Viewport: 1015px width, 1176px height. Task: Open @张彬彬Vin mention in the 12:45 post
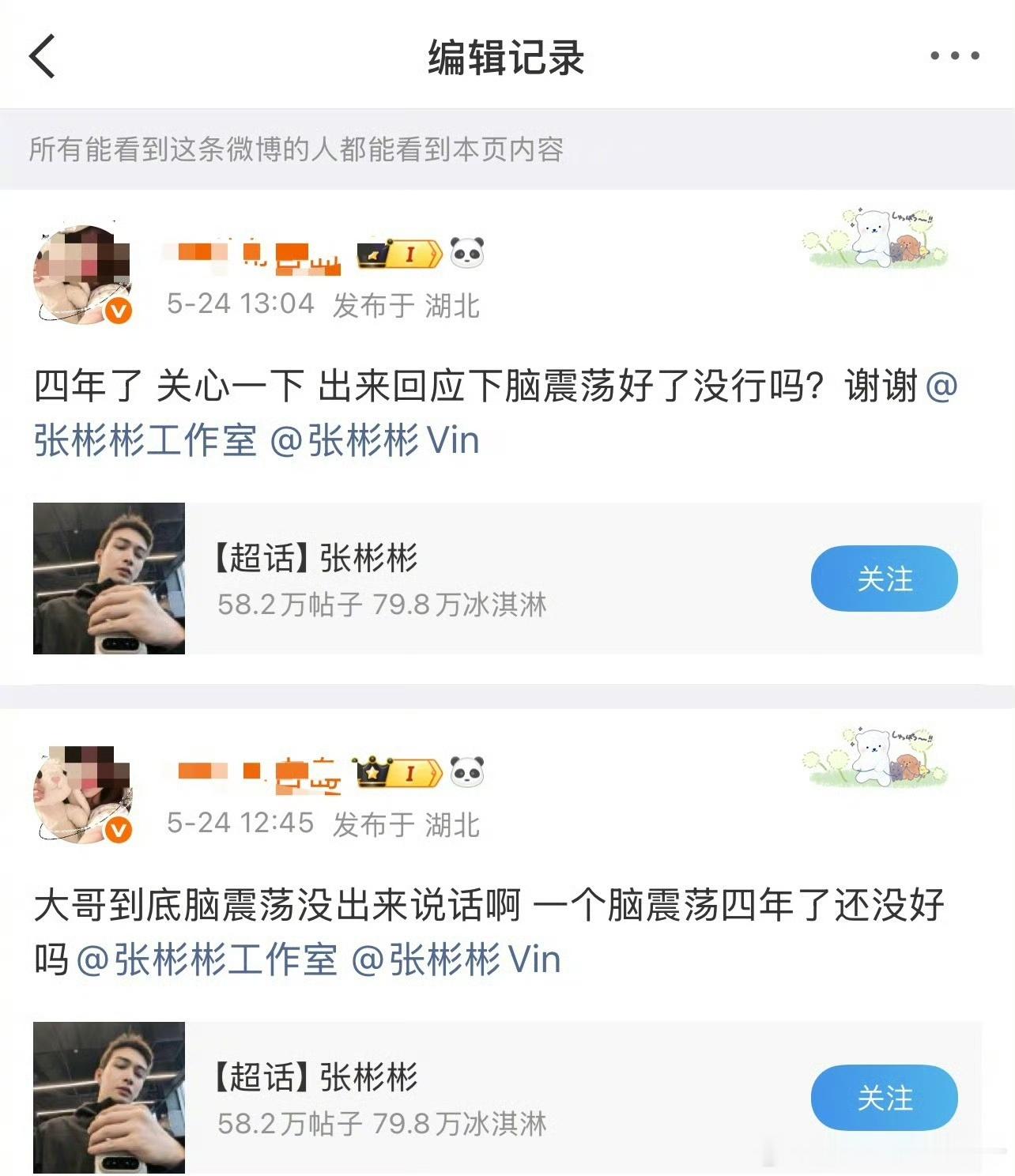[455, 959]
